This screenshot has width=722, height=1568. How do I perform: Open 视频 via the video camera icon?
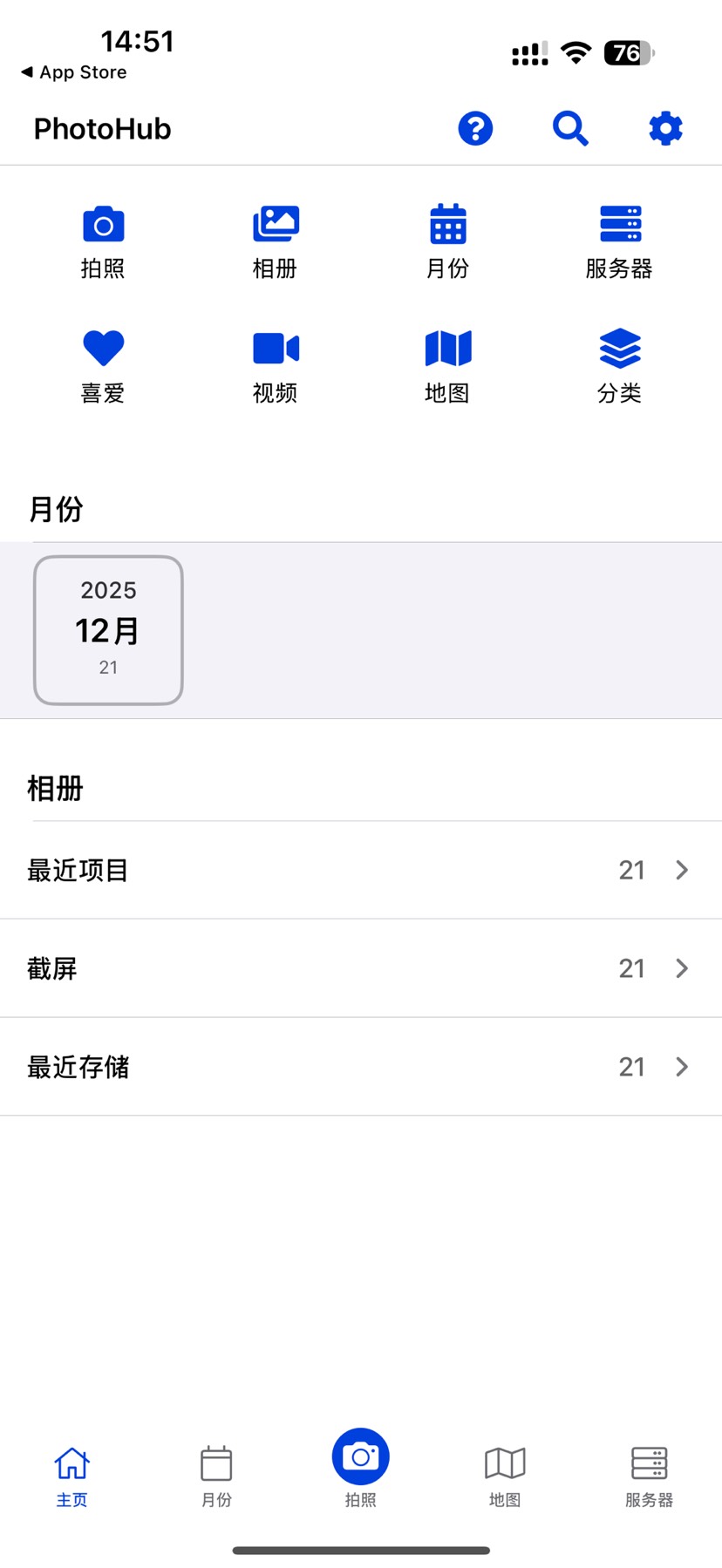274,347
